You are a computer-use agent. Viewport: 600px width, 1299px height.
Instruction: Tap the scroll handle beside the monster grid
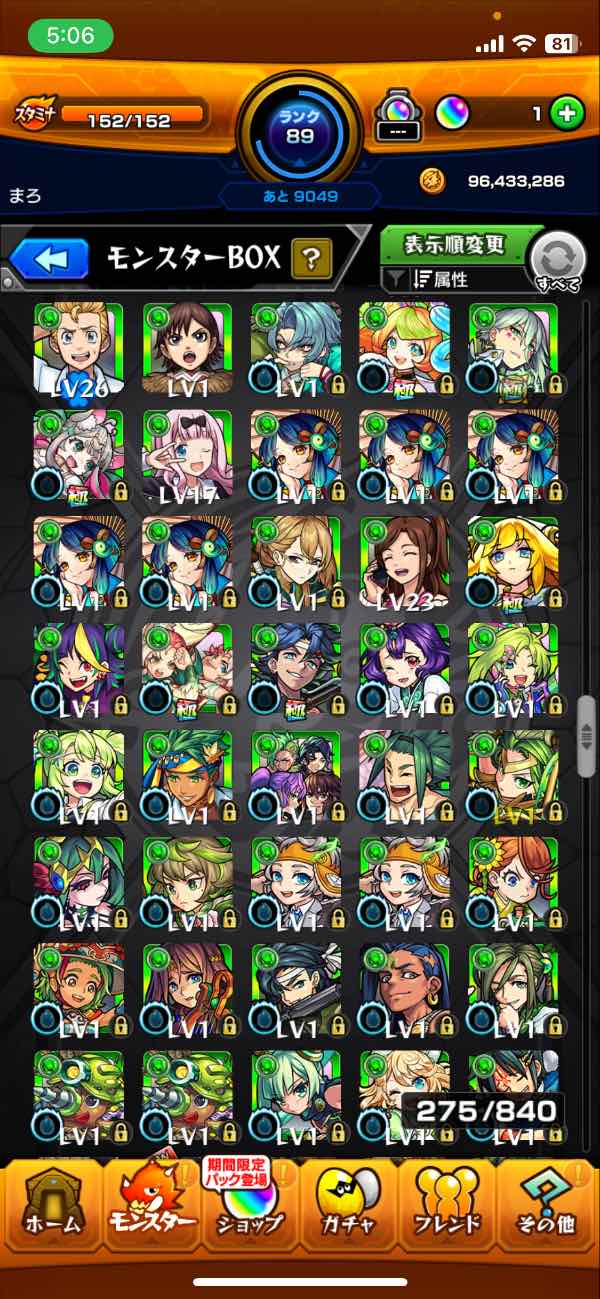pos(587,722)
